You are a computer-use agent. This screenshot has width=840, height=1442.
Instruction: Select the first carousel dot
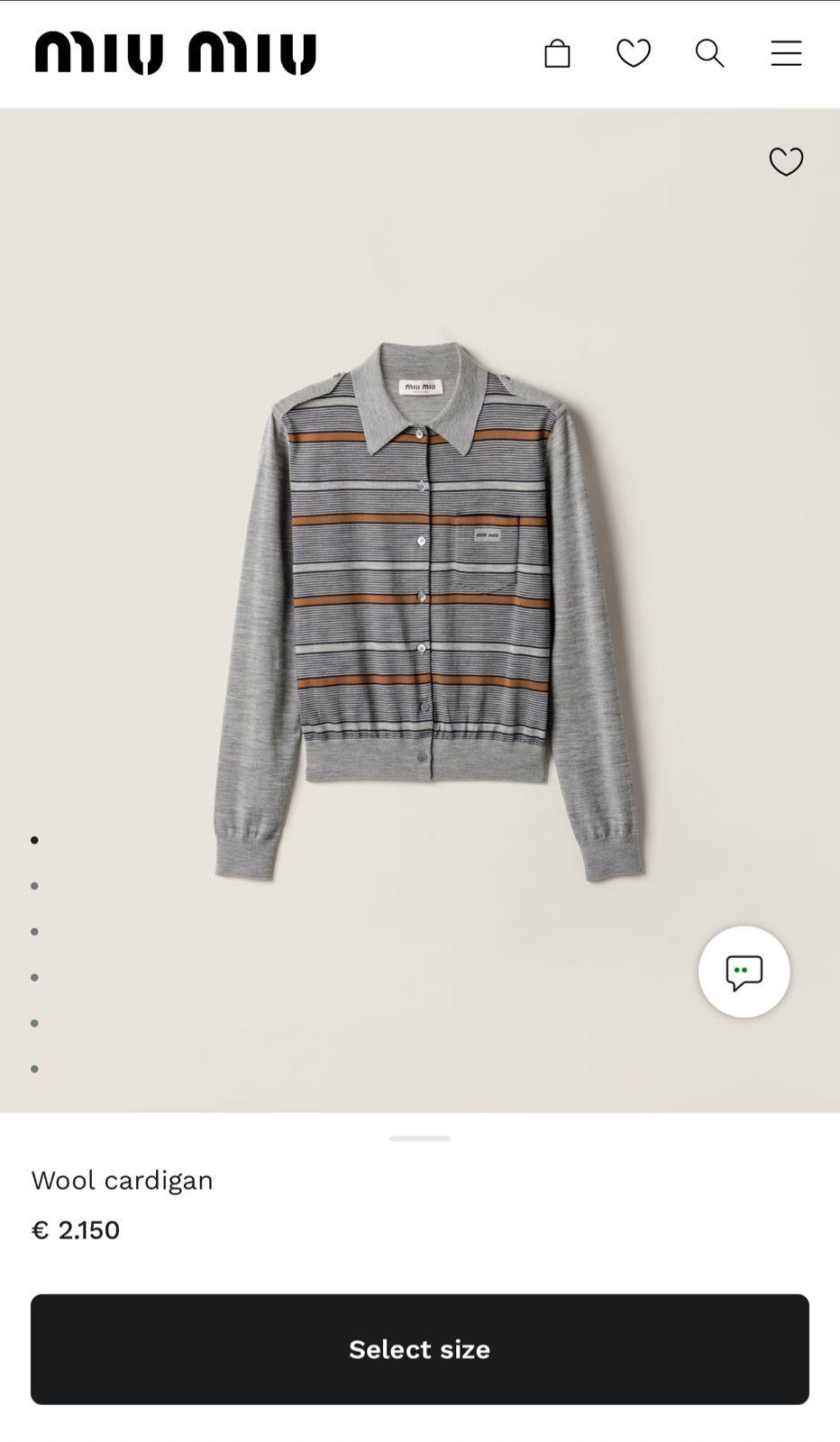coord(34,840)
